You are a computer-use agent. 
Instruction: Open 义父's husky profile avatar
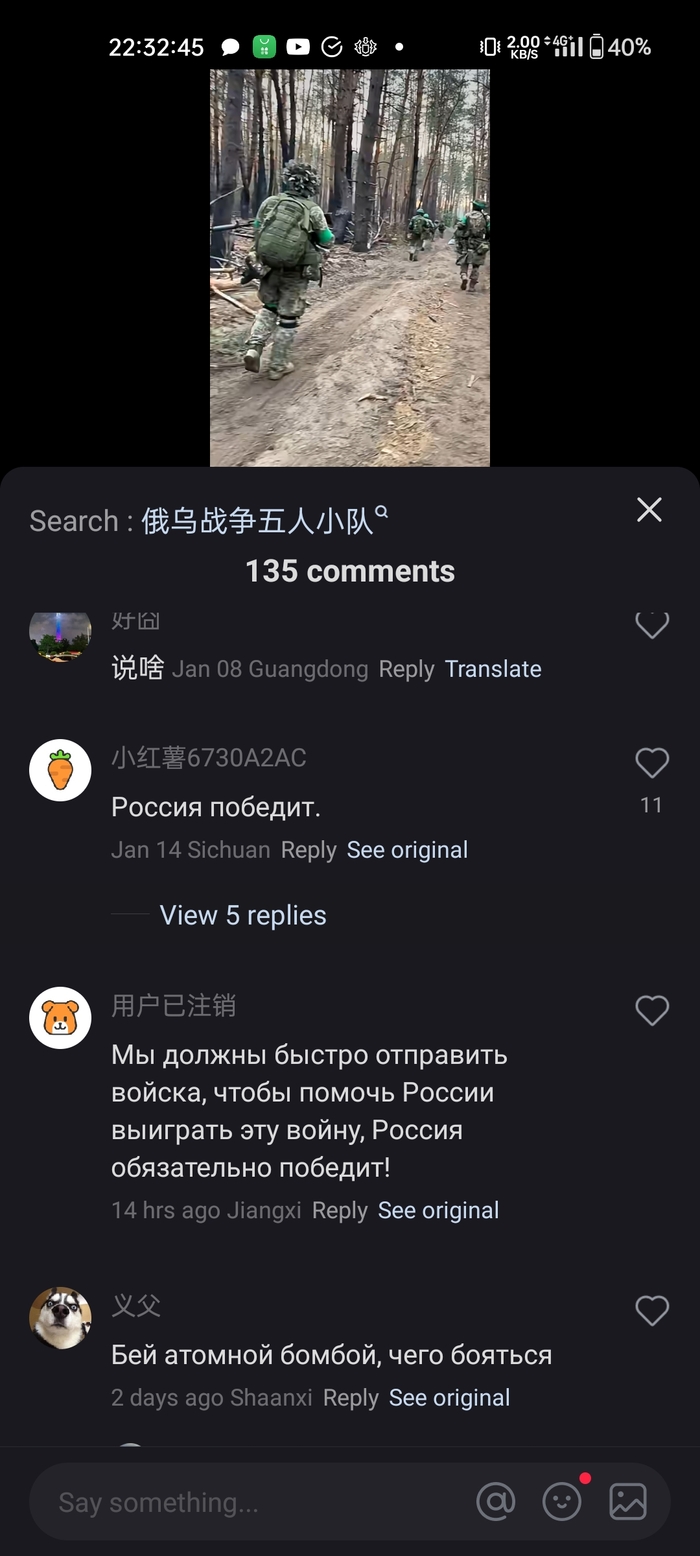[60, 1318]
